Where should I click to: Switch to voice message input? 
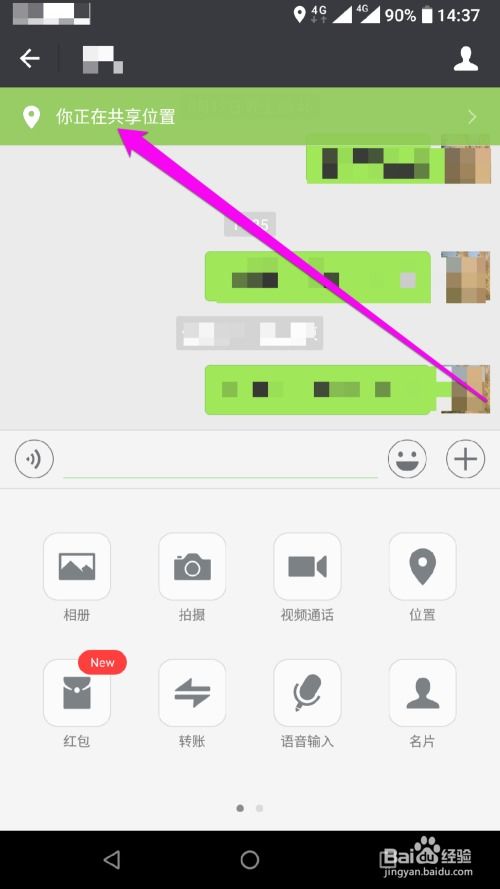tap(34, 459)
